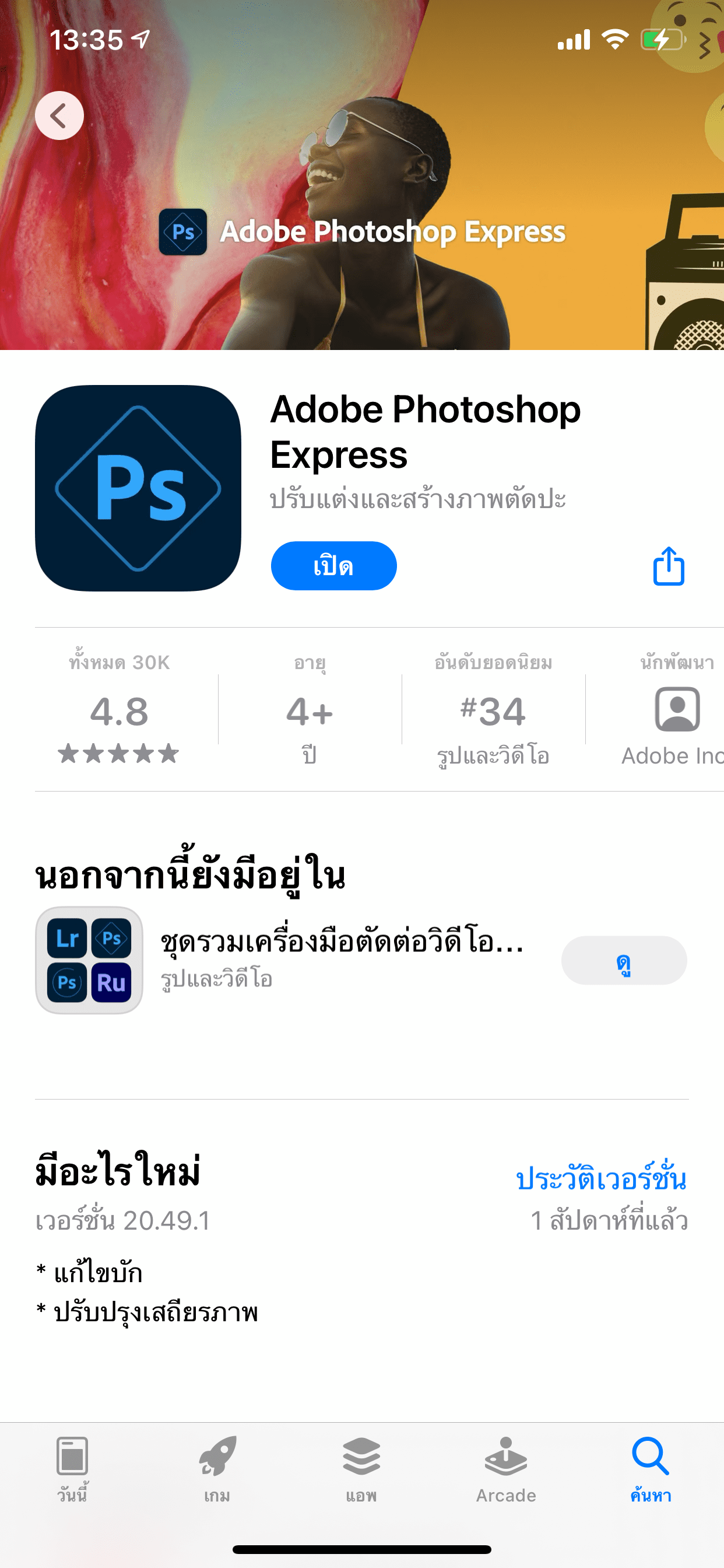
Task: Open version history link ประวัติเวอร์ชั่น
Action: tap(600, 1178)
